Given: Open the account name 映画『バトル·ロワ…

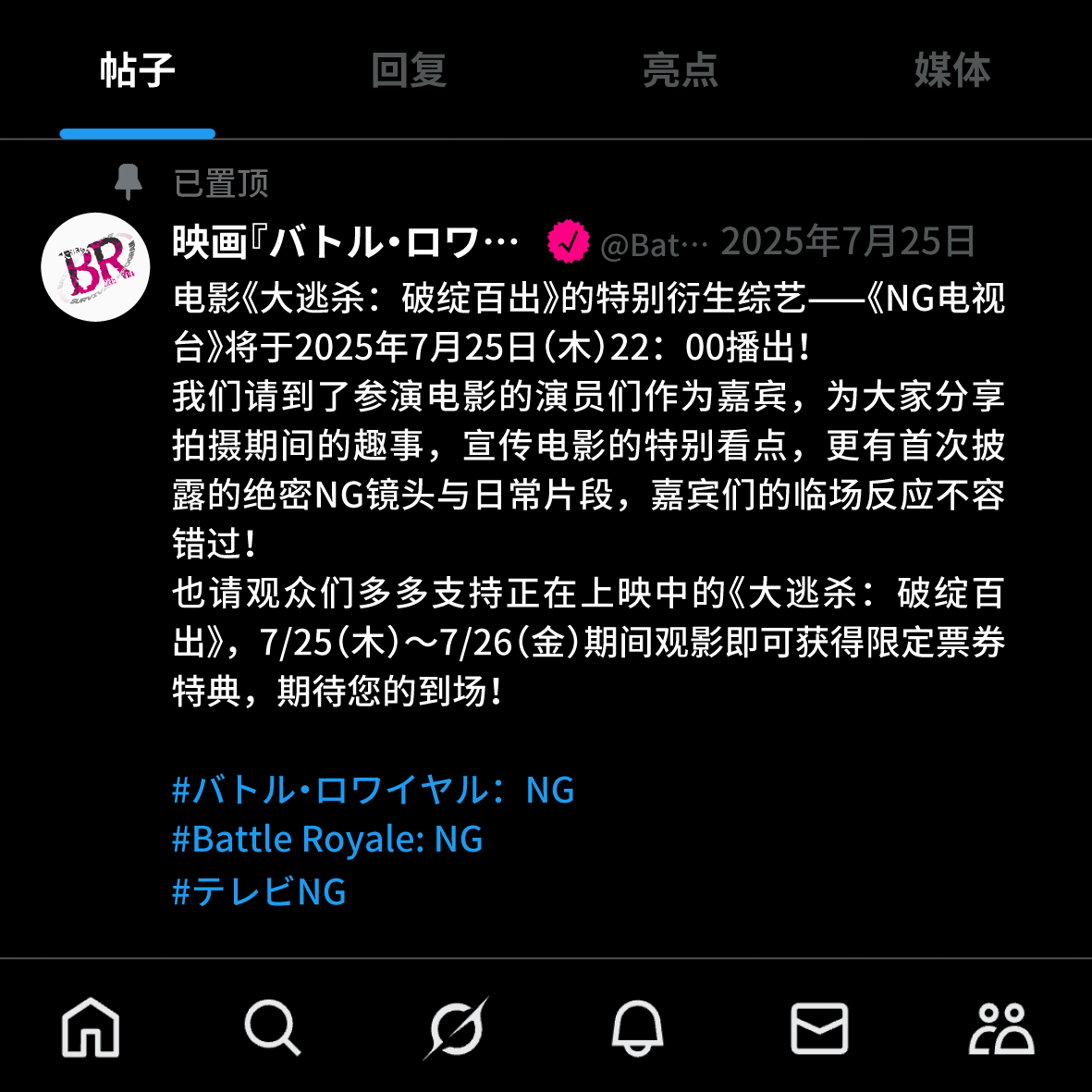Looking at the screenshot, I should [346, 242].
